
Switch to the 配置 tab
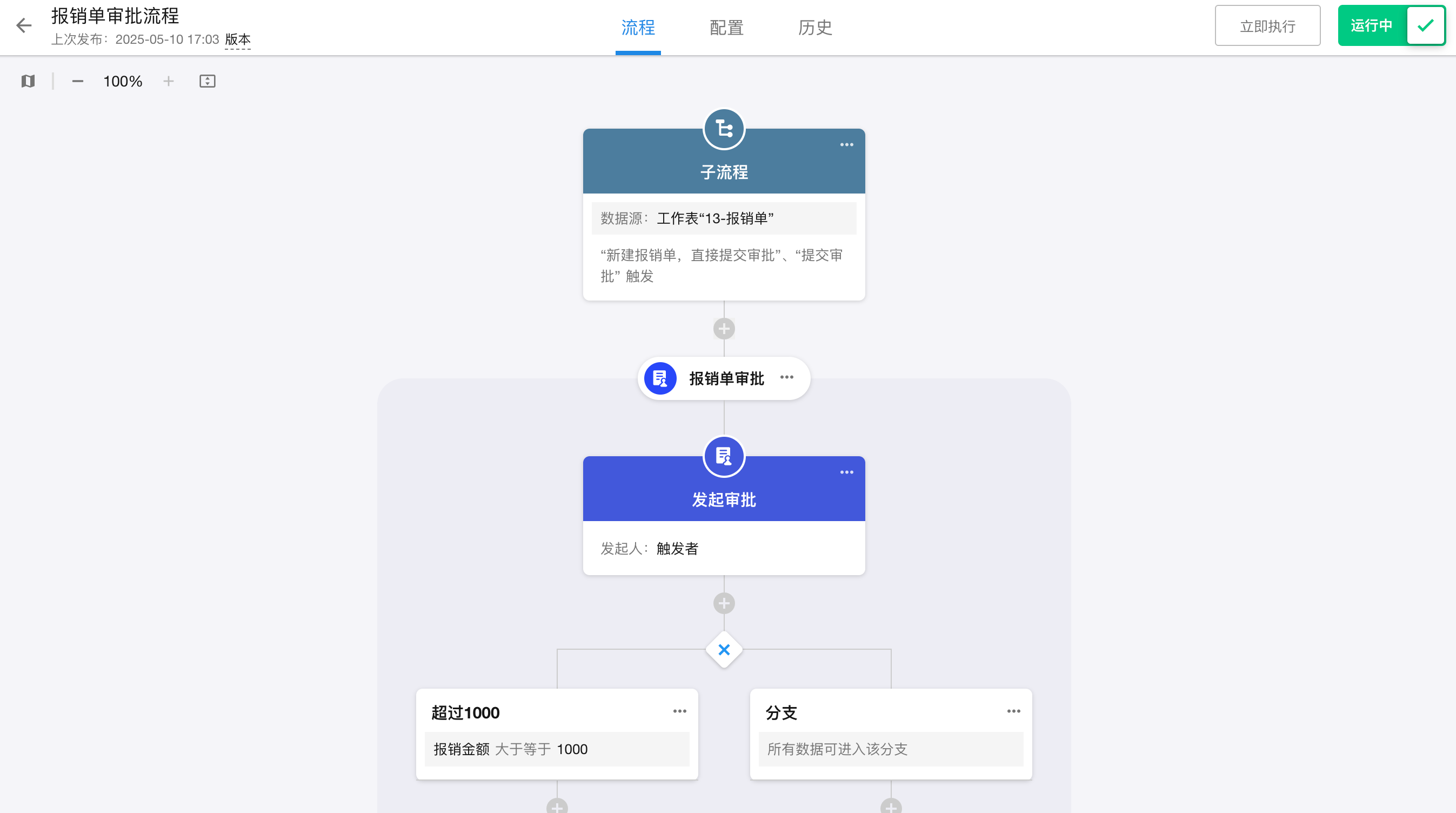point(726,27)
